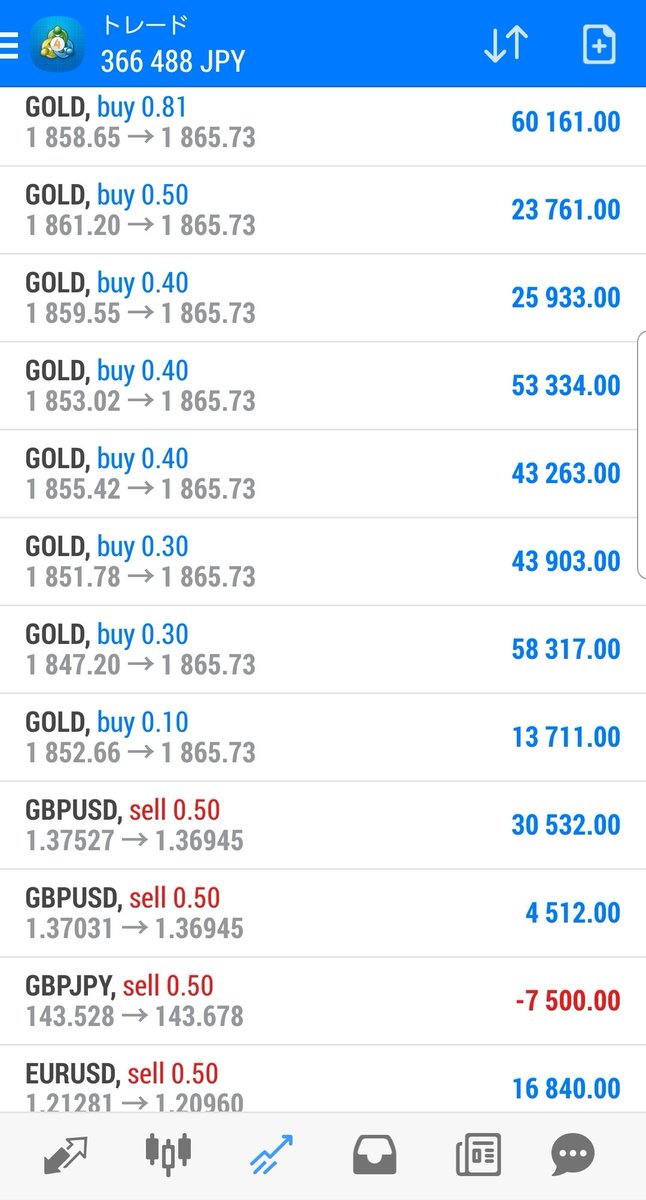View the EURUSD sell 0.50 position
This screenshot has height=1200, width=646.
322,1085
